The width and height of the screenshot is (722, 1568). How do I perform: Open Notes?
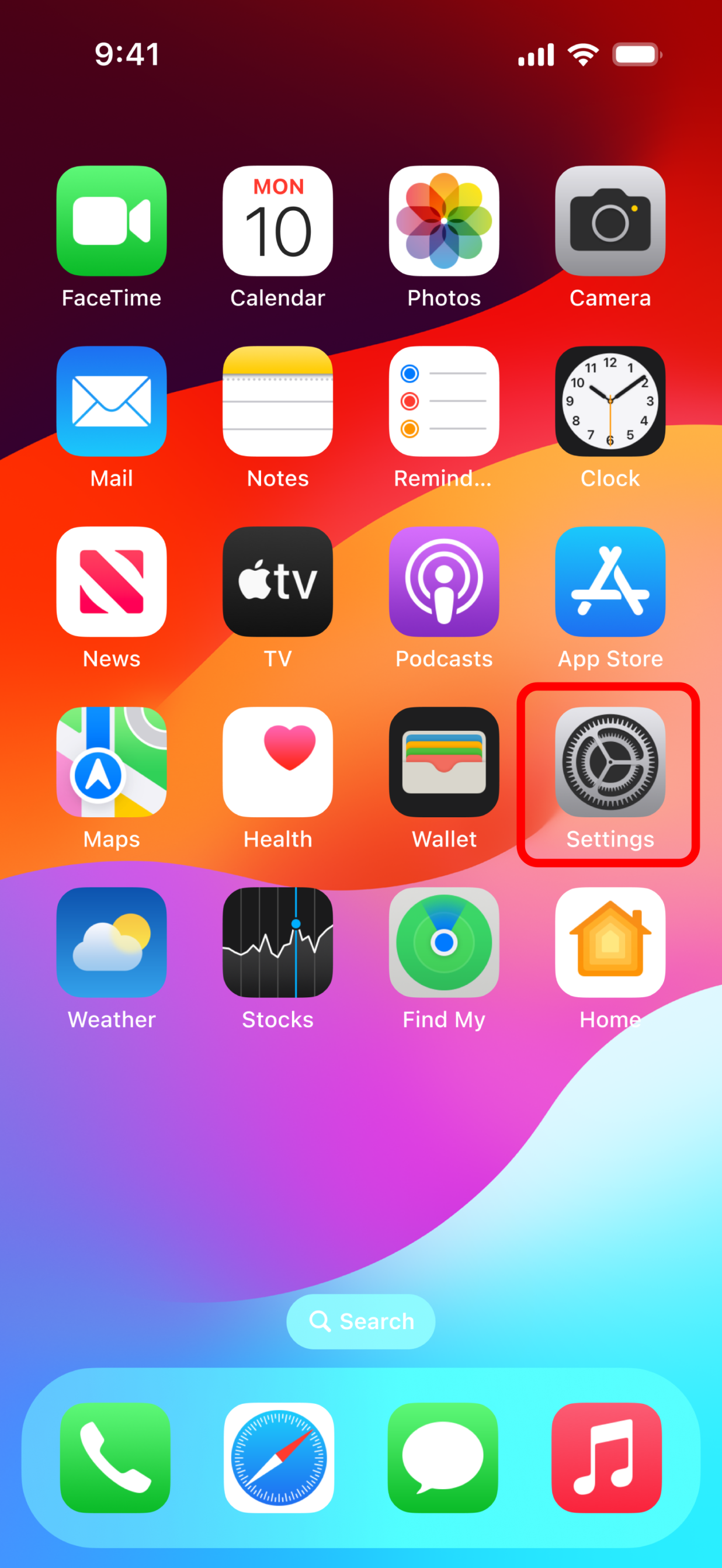click(277, 401)
